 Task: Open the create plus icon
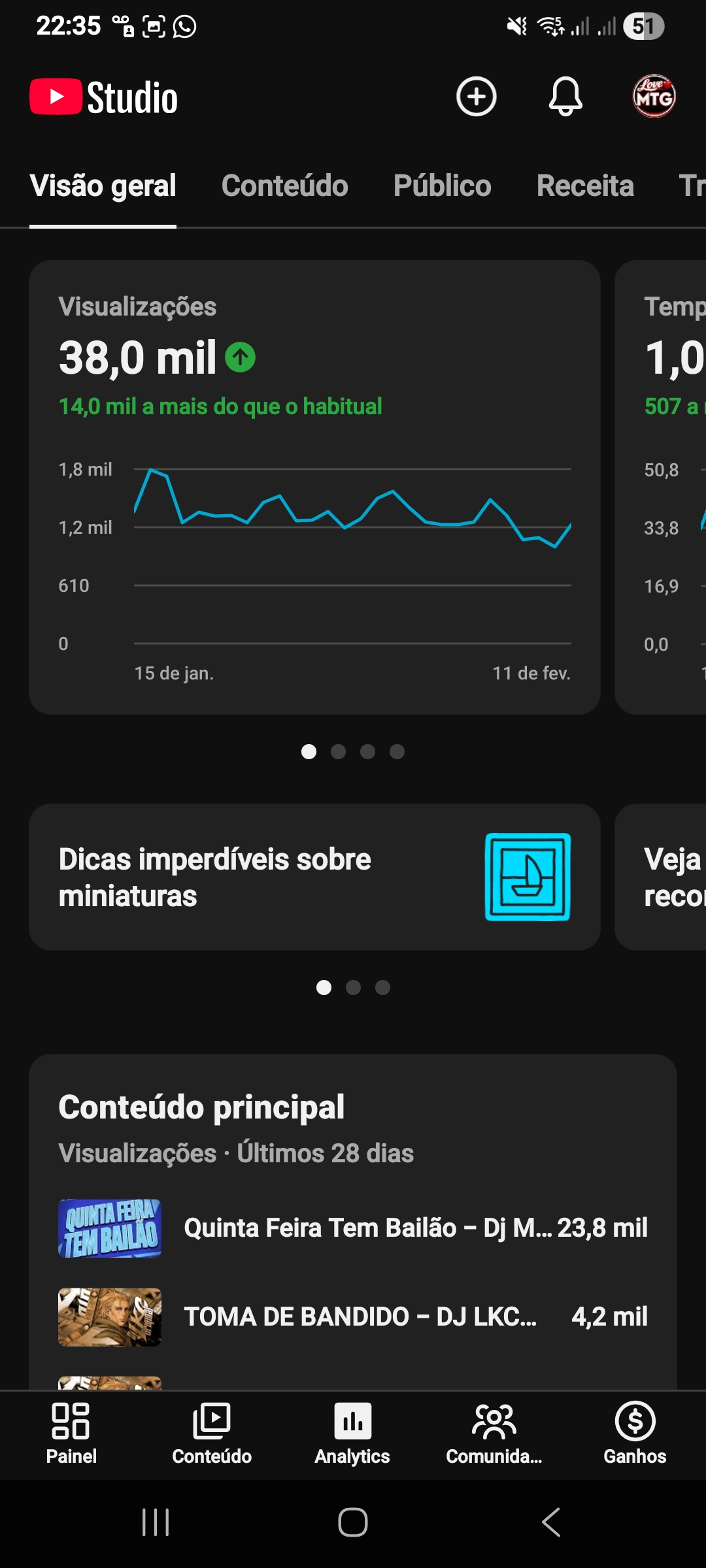(476, 97)
